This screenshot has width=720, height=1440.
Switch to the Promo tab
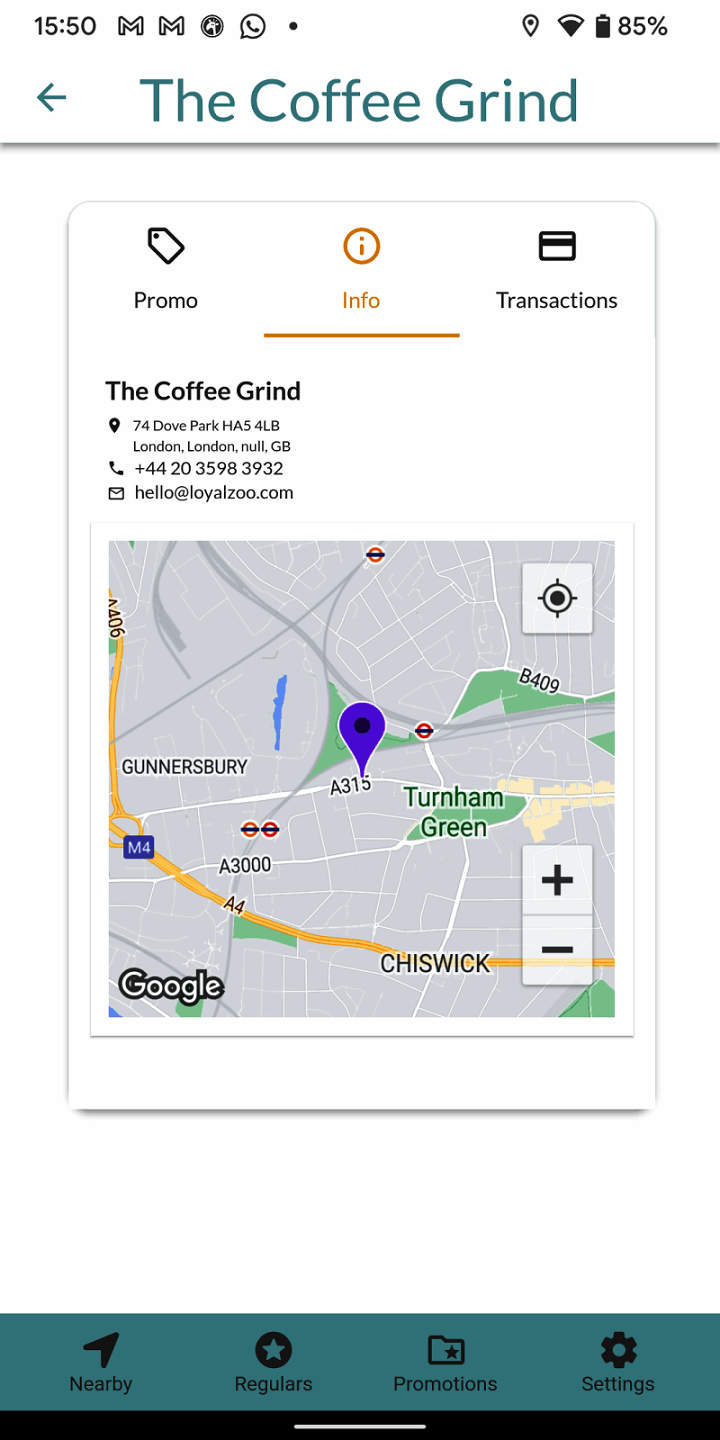coord(166,270)
